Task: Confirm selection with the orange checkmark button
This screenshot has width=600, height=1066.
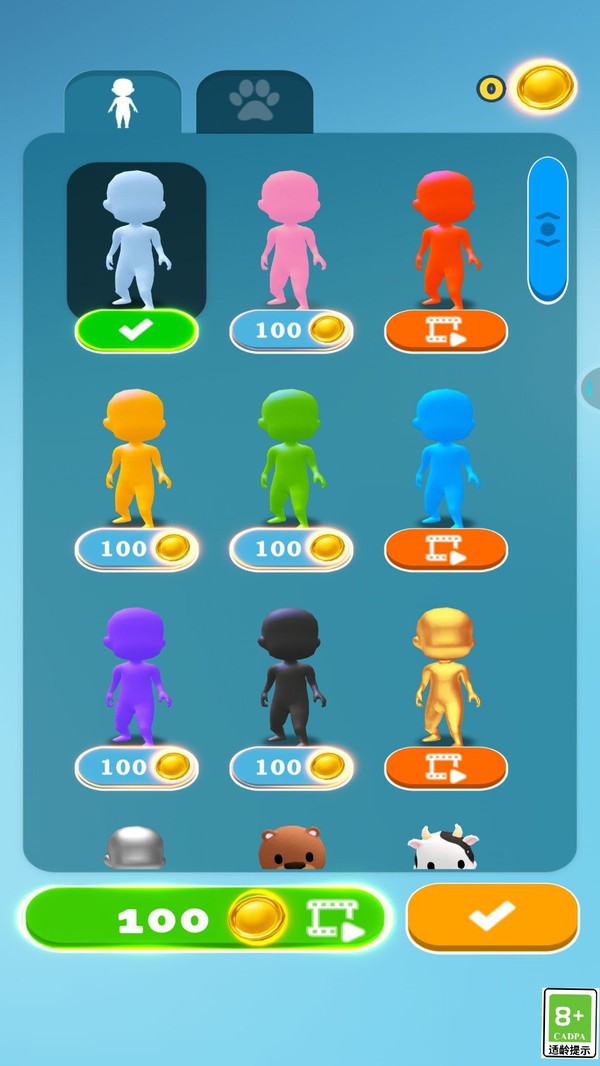Action: tap(492, 916)
